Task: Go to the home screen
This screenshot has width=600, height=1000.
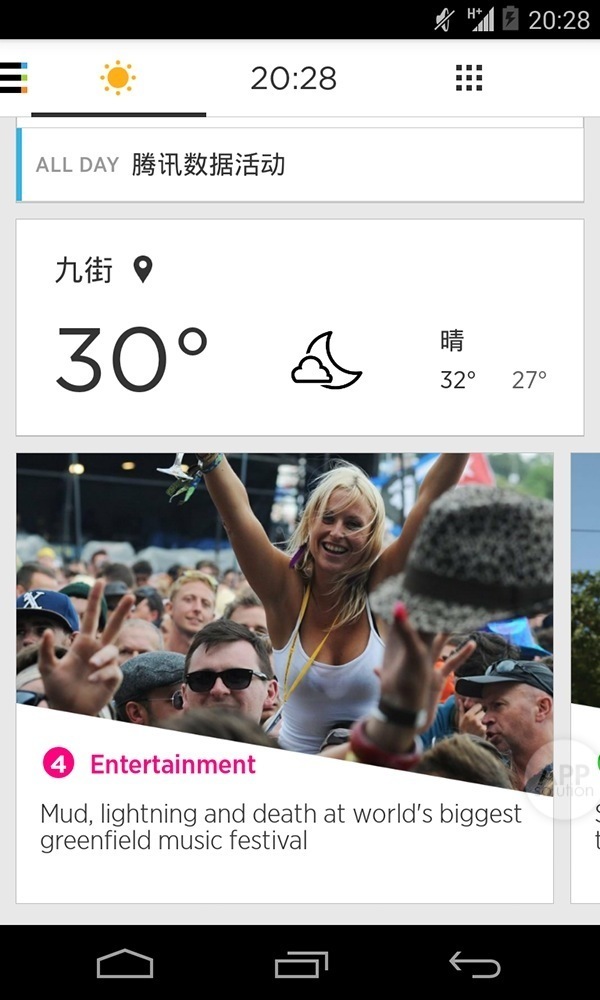Action: [x=125, y=964]
